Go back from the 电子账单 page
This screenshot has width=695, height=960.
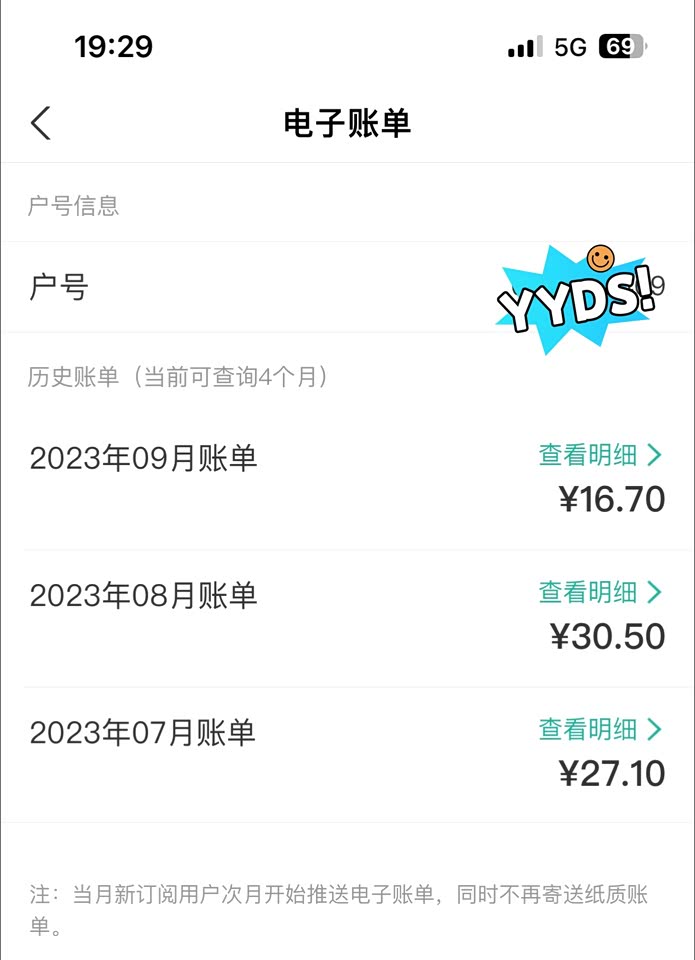click(x=41, y=123)
